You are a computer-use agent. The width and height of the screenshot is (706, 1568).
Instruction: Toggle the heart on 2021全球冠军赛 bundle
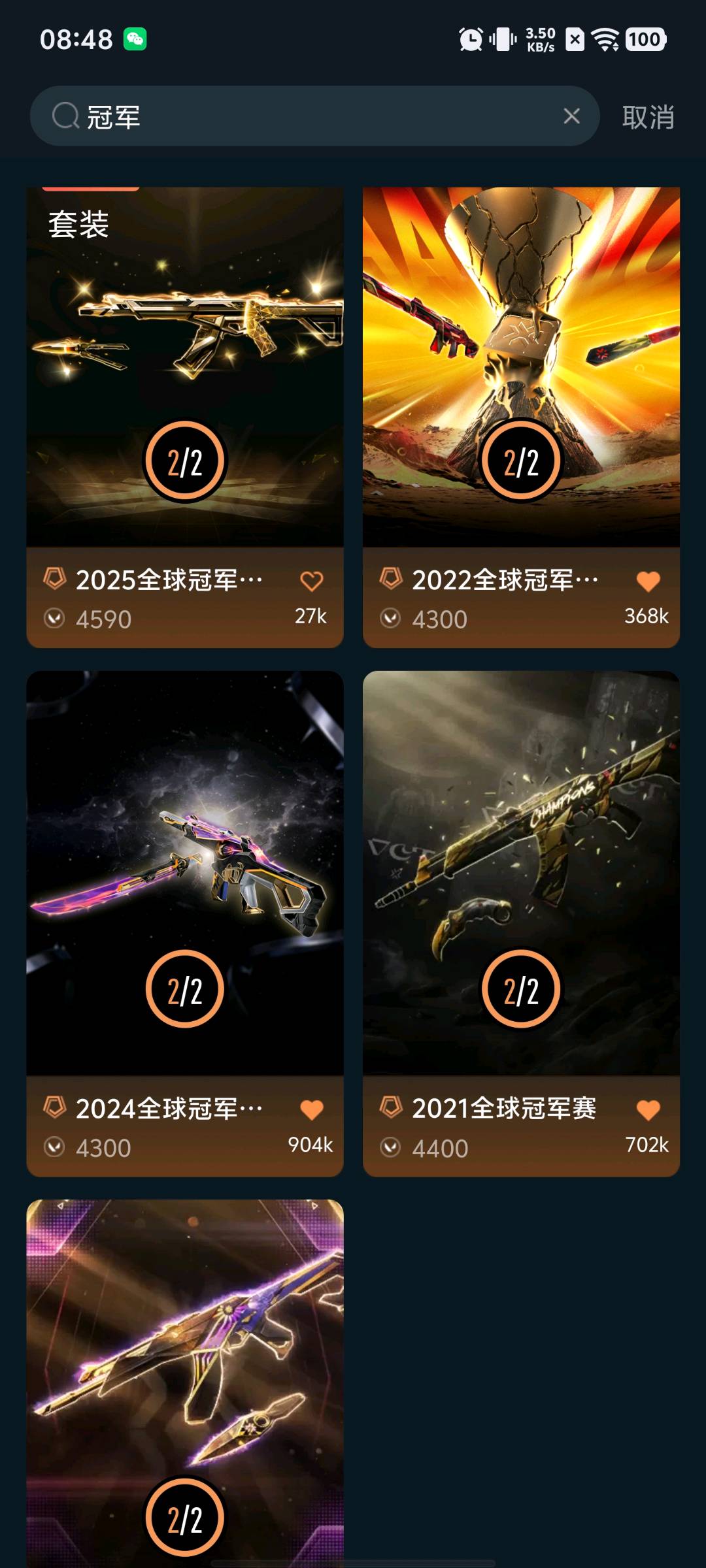(x=648, y=1109)
